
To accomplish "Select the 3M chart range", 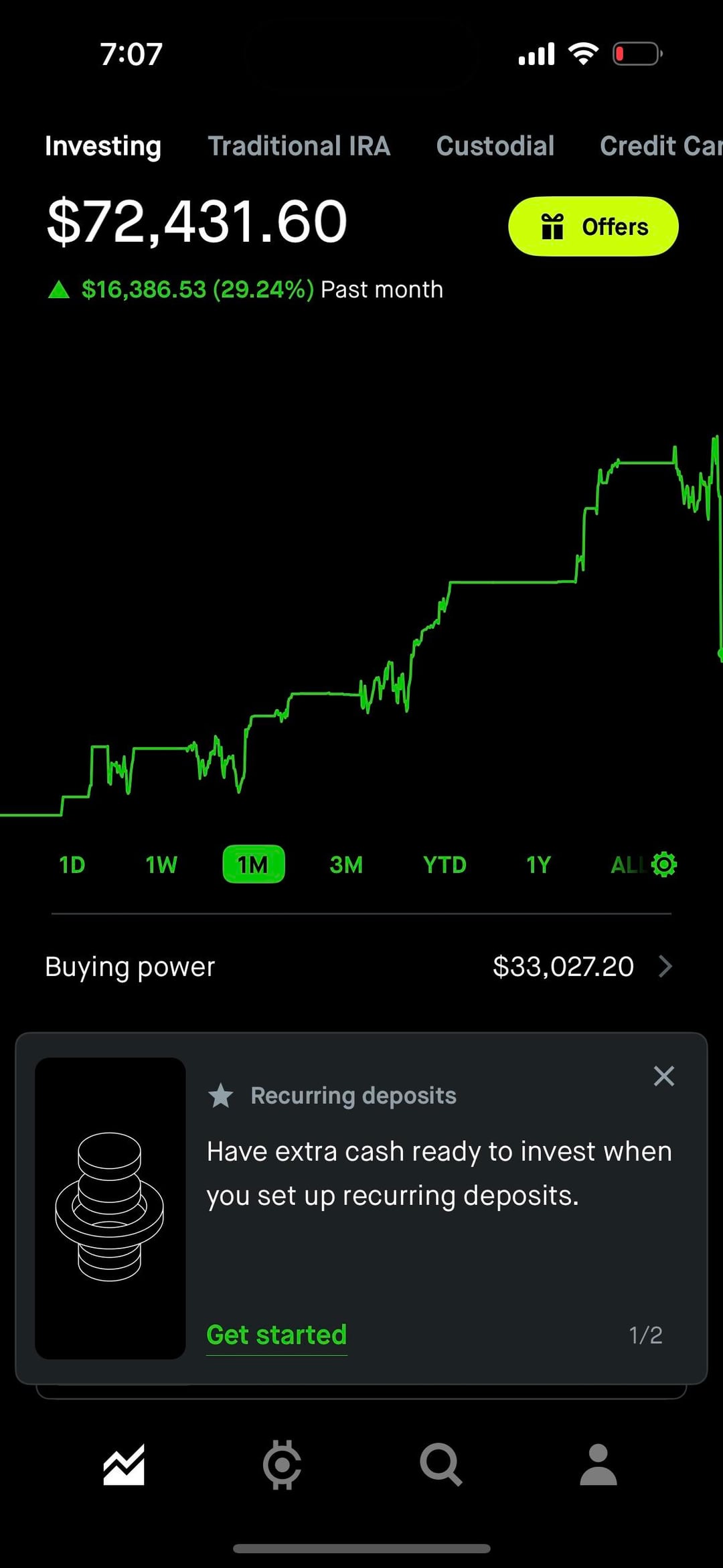I will coord(346,865).
